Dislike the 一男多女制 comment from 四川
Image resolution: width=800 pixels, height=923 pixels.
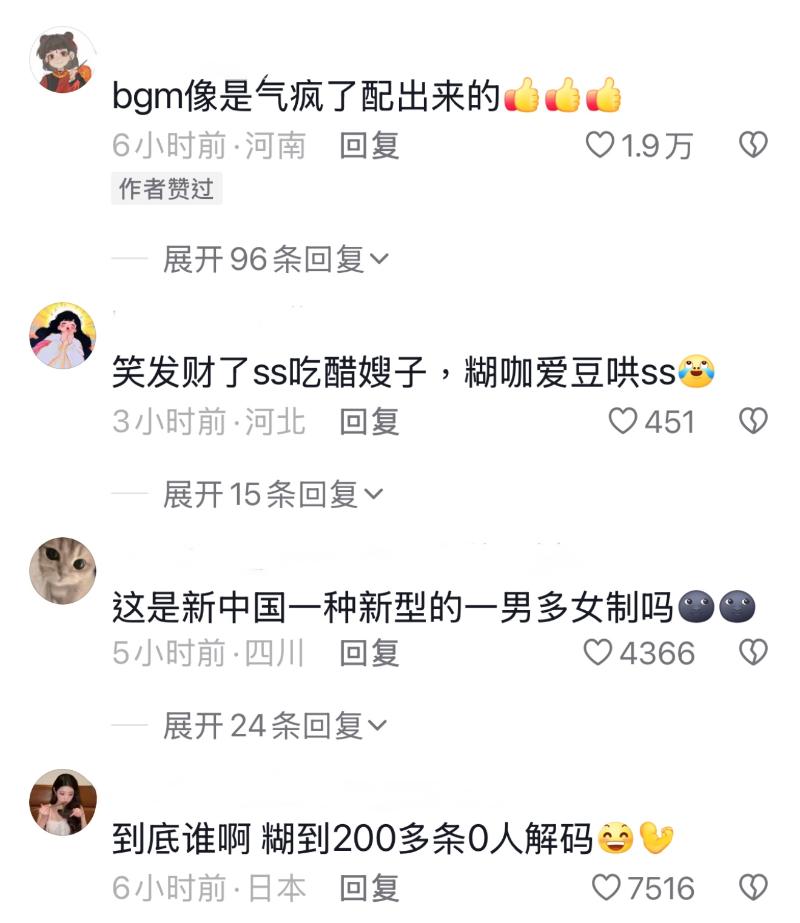coord(752,653)
